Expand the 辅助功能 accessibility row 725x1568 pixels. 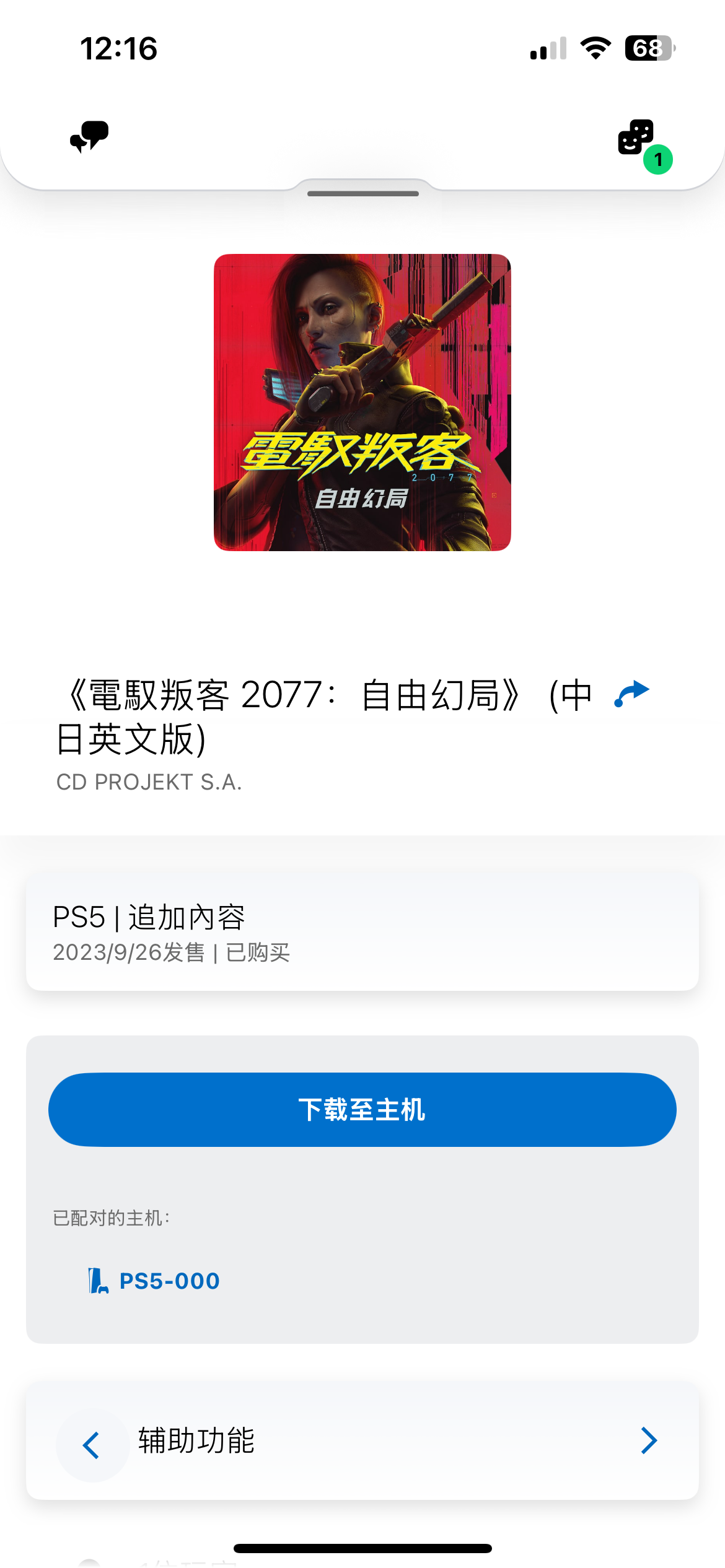point(648,1440)
